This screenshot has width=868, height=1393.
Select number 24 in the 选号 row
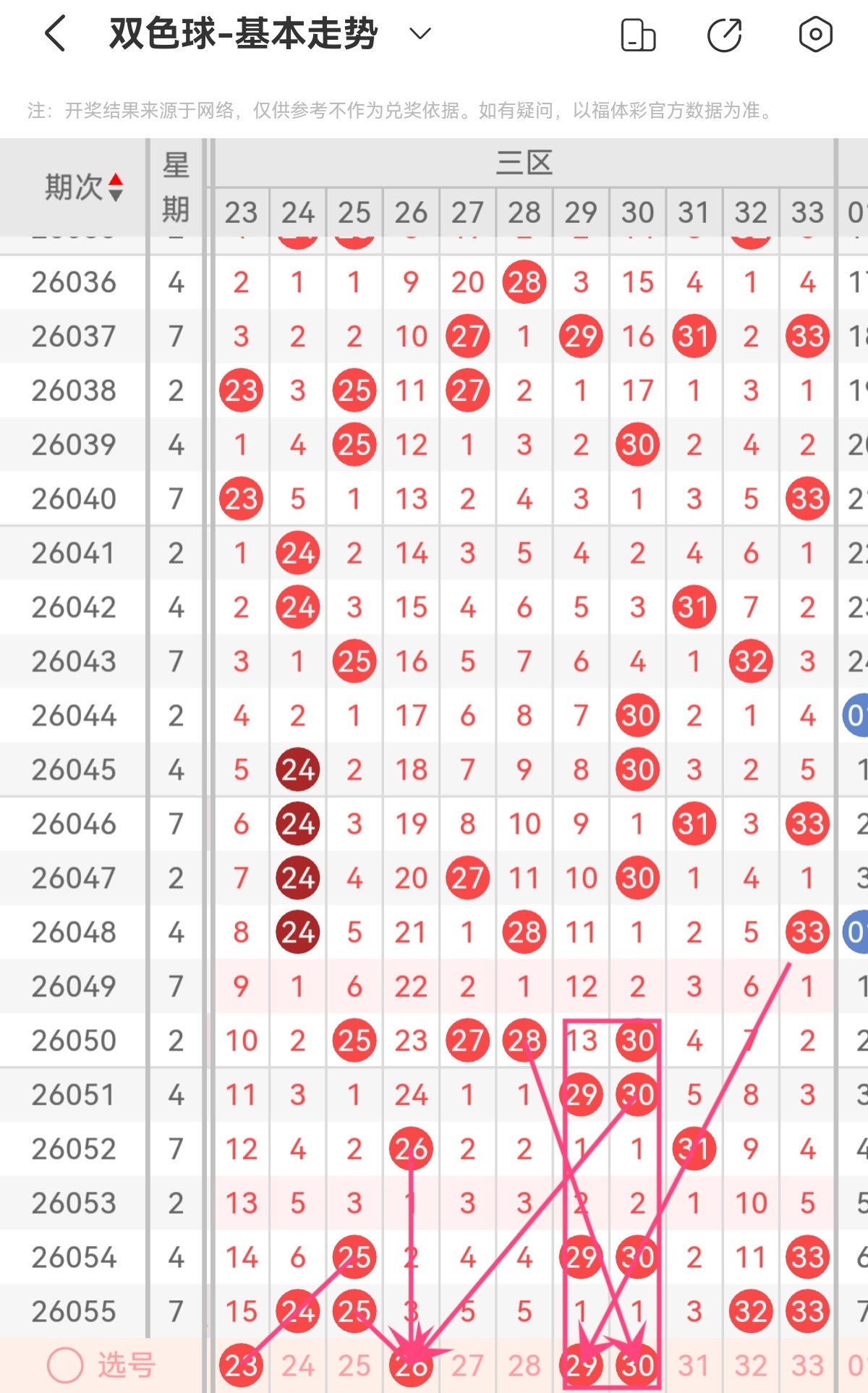pos(298,1366)
